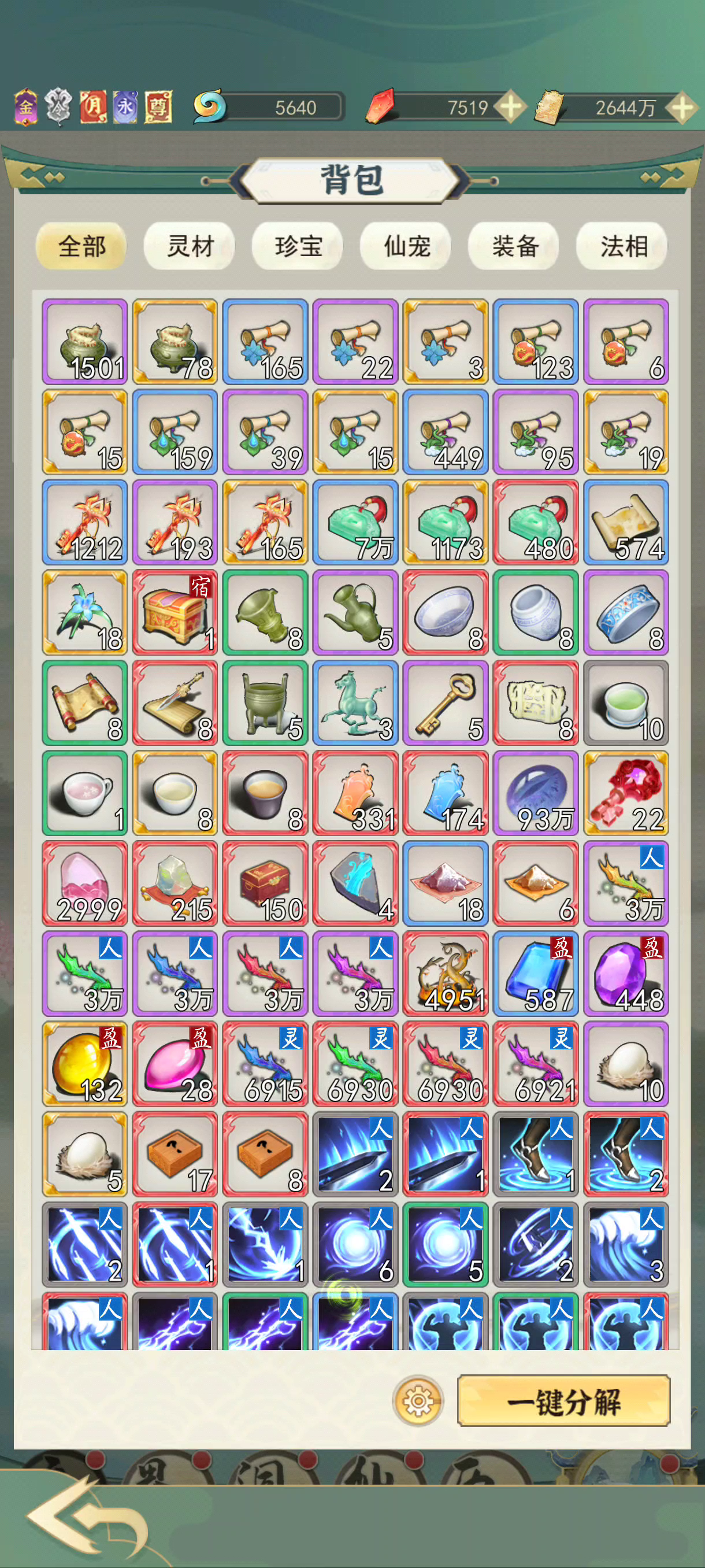Tap the 一键分解 button

pos(563,1402)
